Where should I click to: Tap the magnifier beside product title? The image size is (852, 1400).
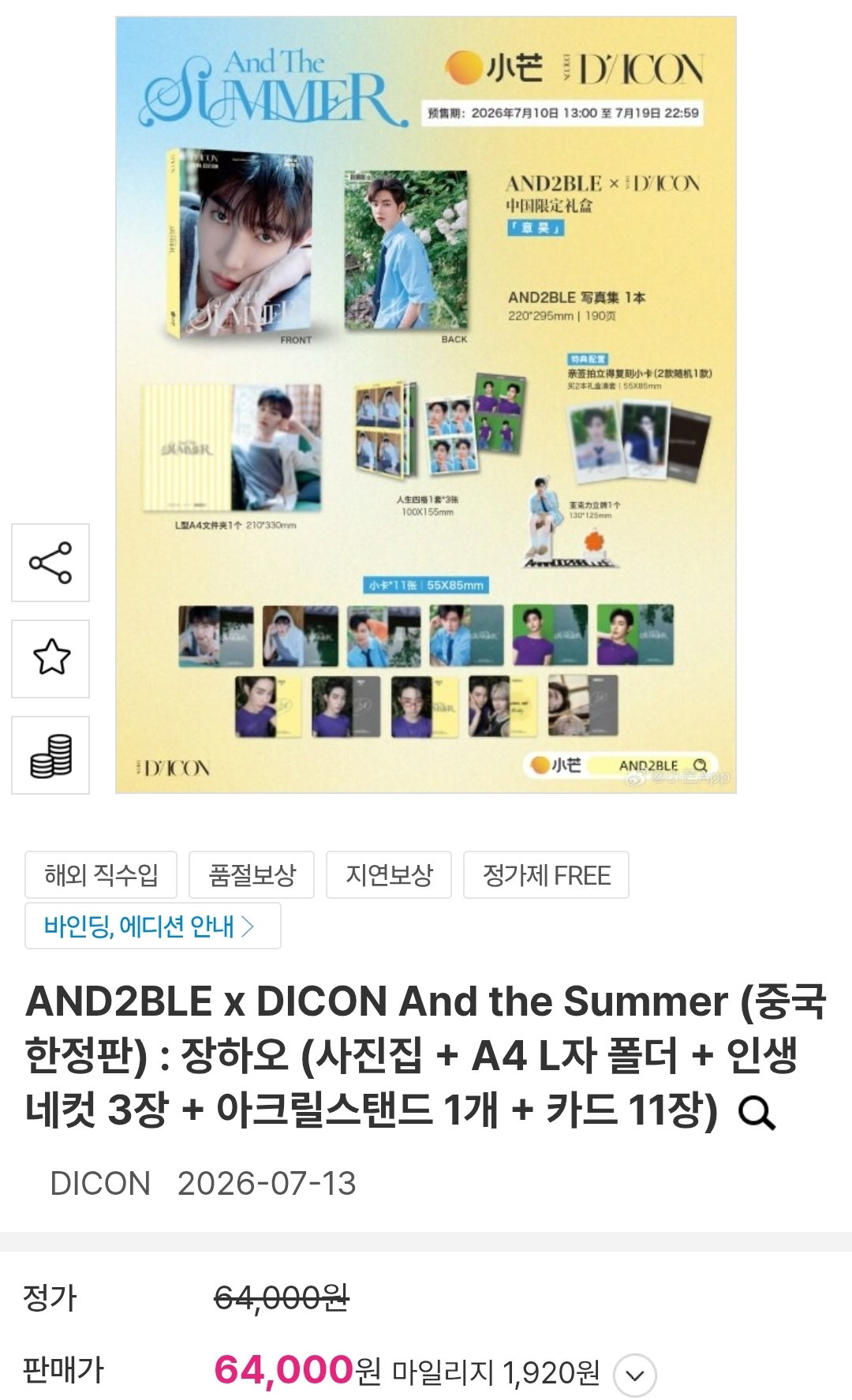point(757,1113)
